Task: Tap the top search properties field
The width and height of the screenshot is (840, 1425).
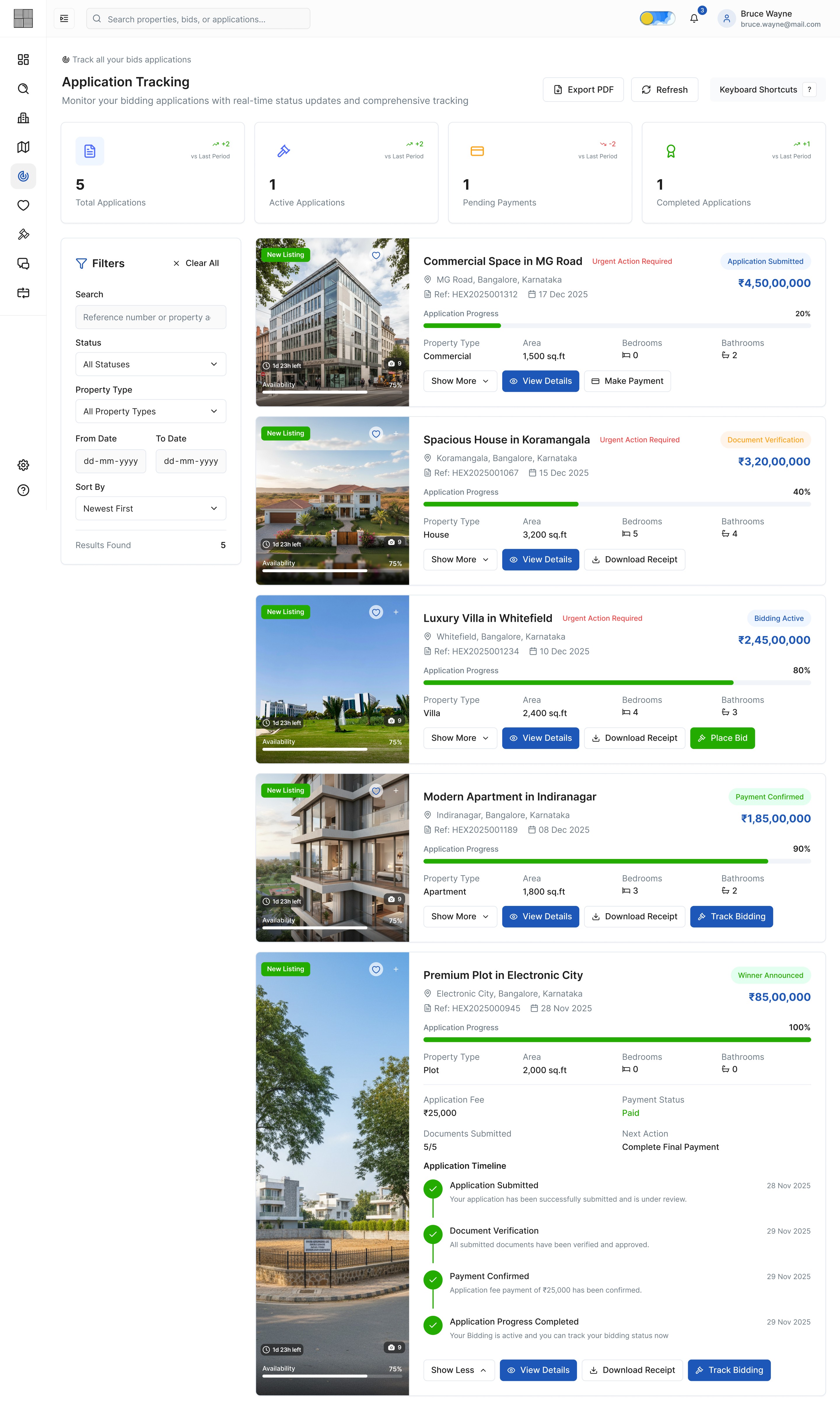Action: (x=198, y=19)
